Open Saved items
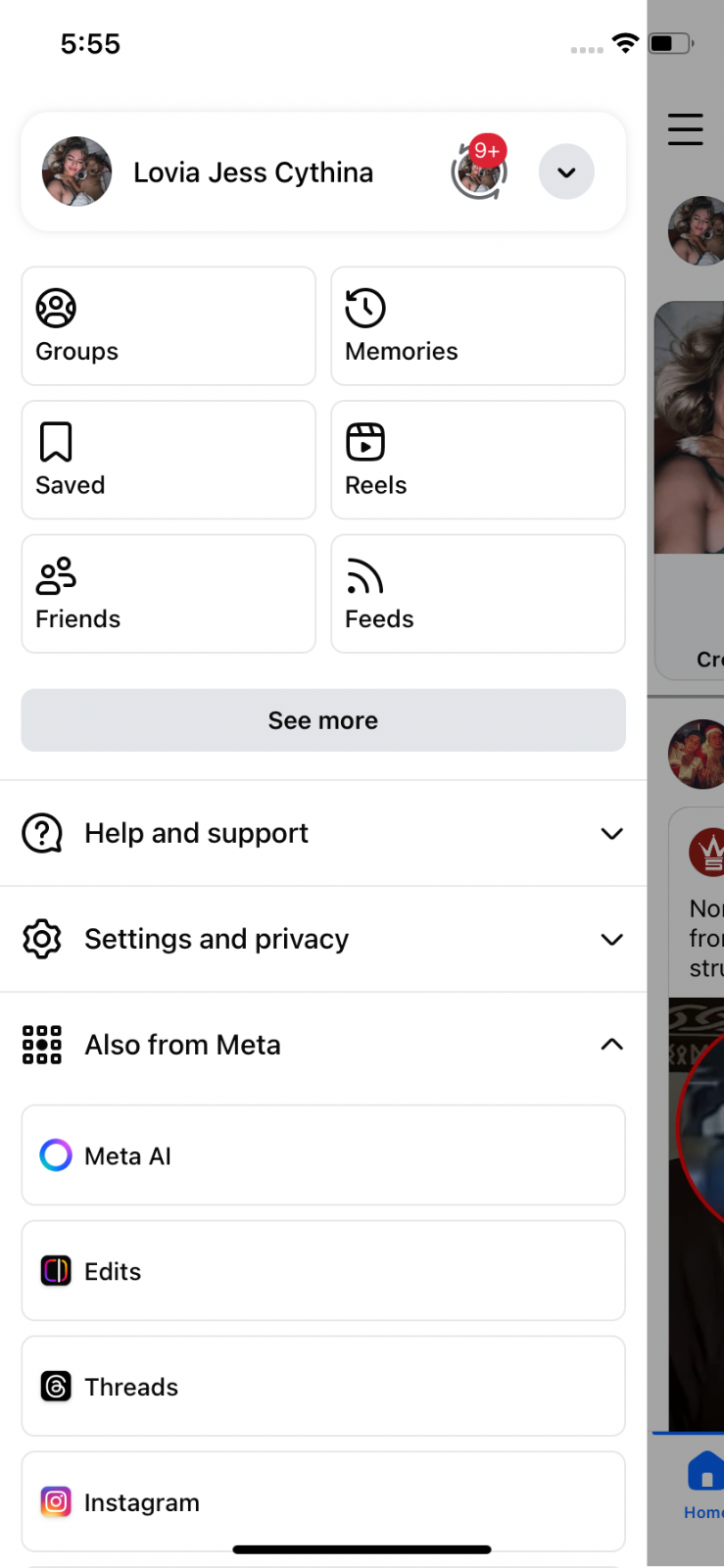 click(x=169, y=460)
